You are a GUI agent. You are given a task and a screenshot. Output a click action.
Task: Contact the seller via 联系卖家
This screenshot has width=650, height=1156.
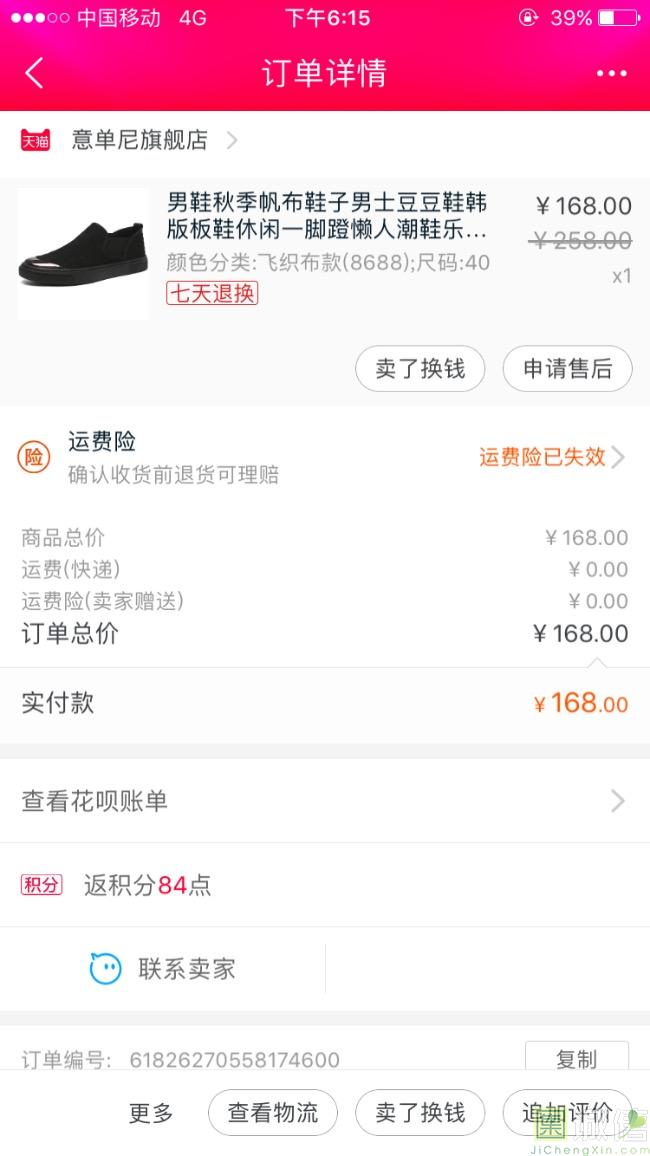[x=163, y=968]
